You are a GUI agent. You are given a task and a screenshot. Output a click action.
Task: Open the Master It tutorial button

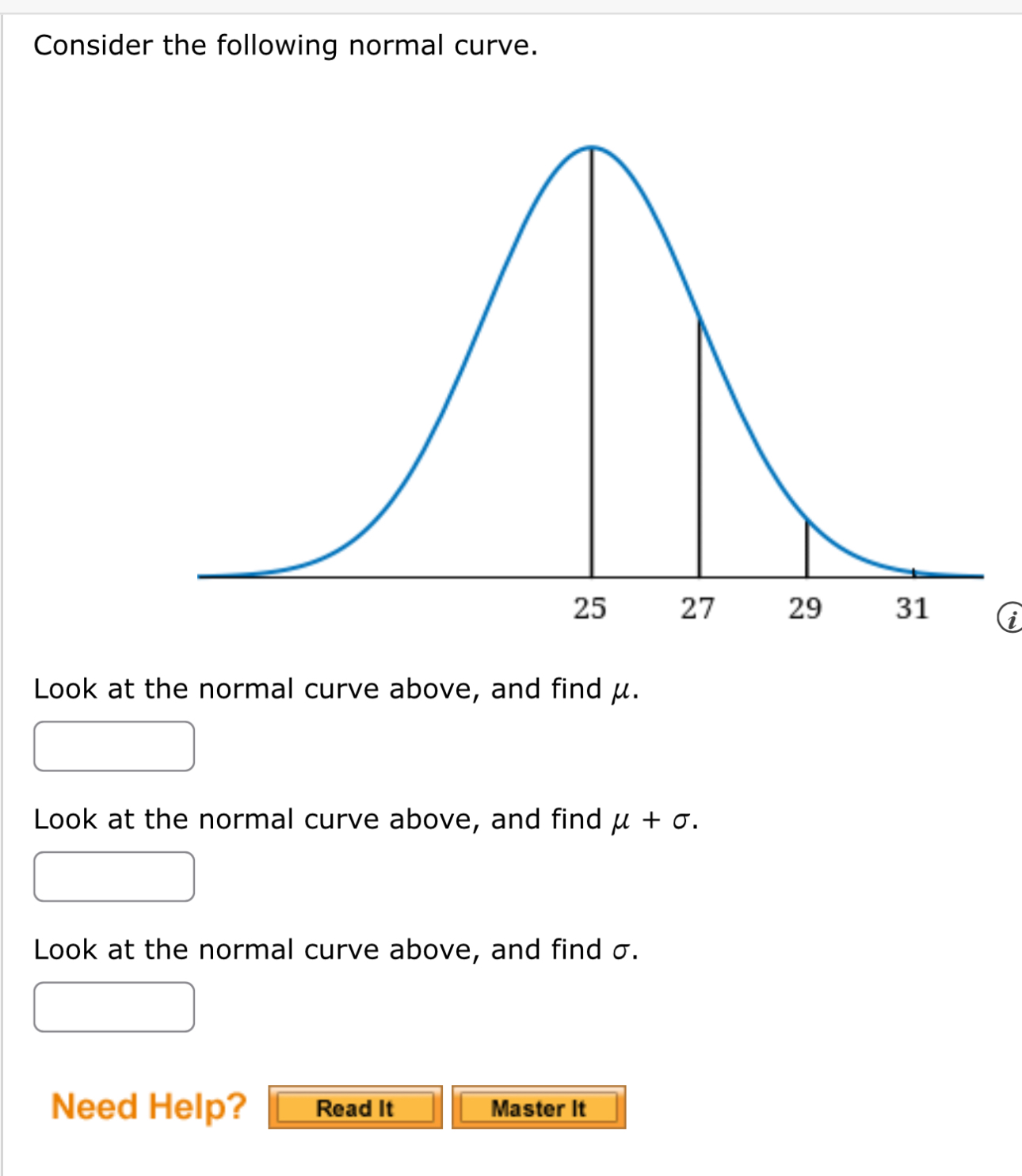[539, 1107]
